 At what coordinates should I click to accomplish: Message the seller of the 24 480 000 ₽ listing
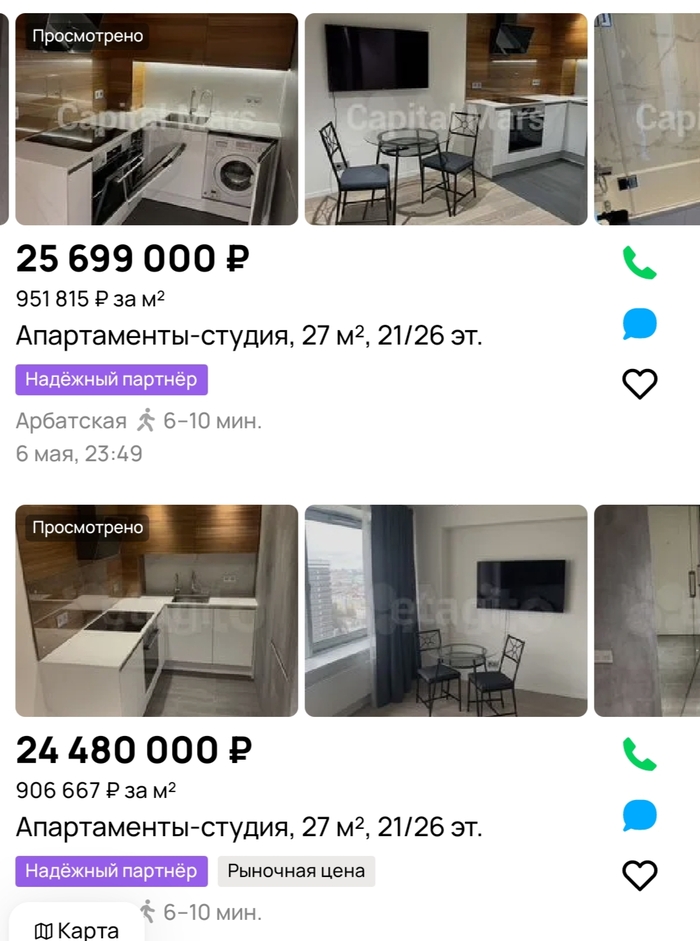639,815
